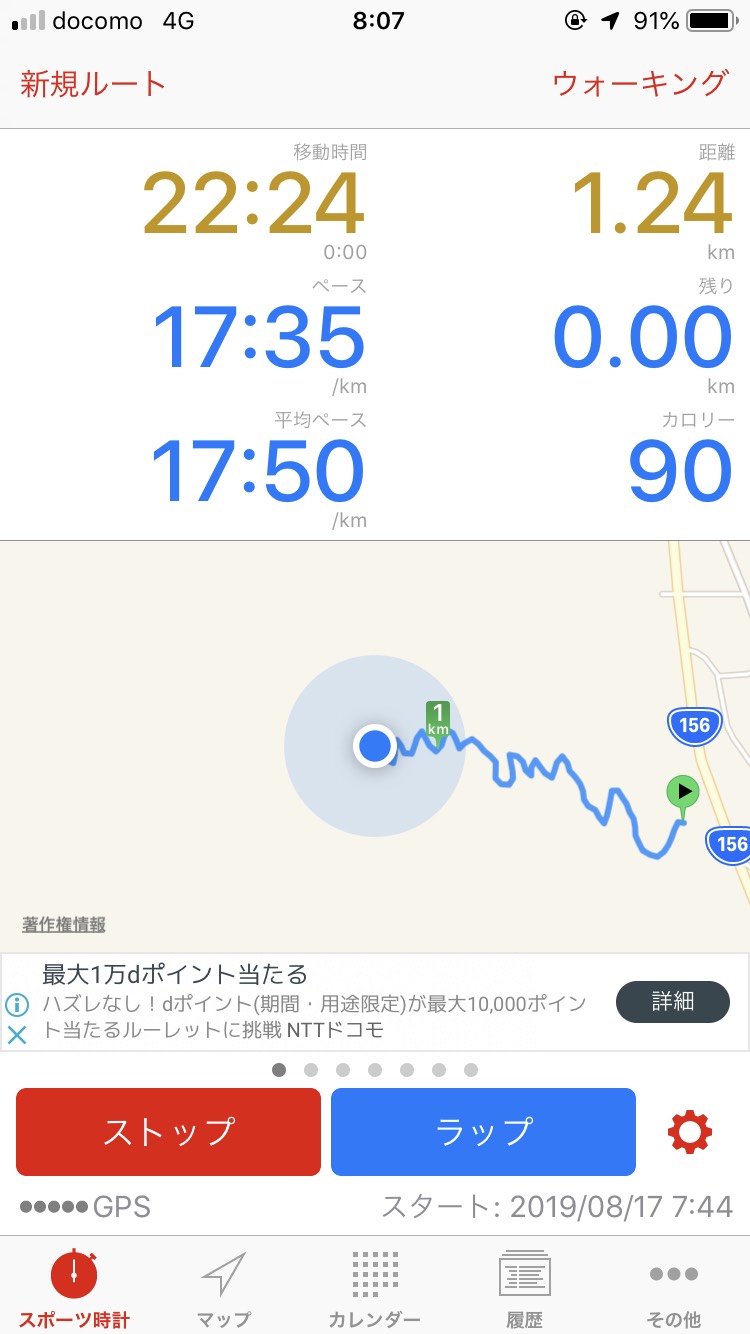Image resolution: width=750 pixels, height=1334 pixels.
Task: Open the その他 more tab
Action: click(x=674, y=1289)
